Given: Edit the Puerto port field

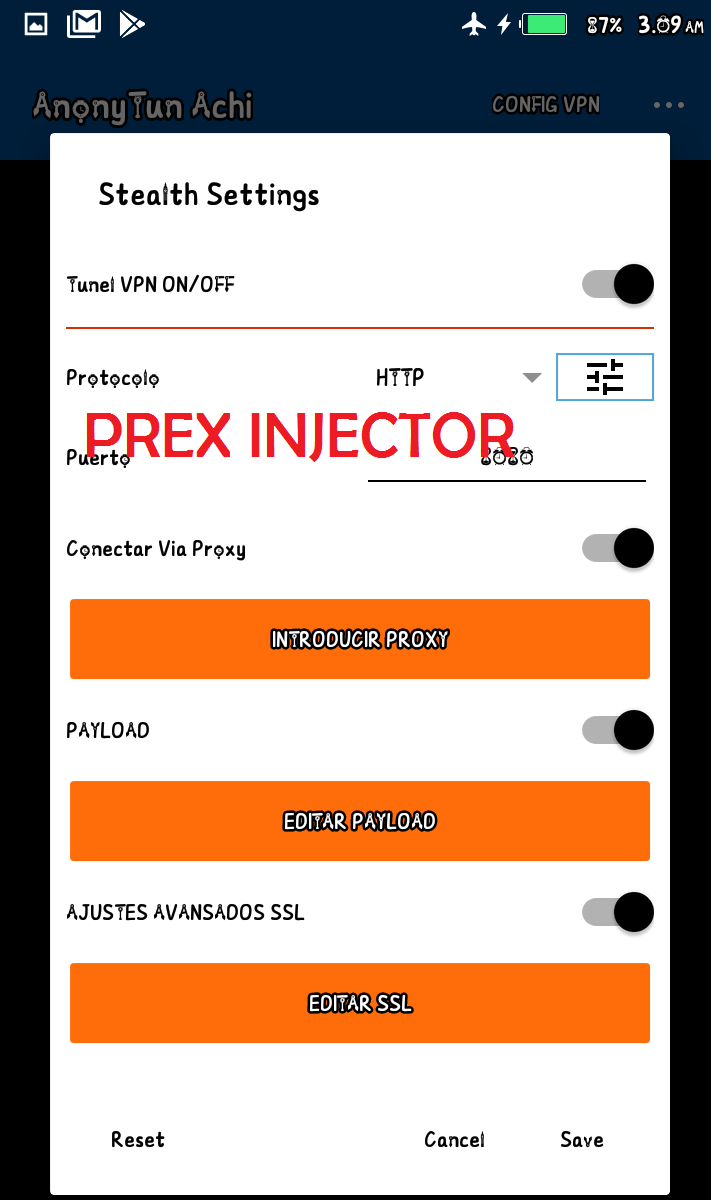Looking at the screenshot, I should (506, 459).
